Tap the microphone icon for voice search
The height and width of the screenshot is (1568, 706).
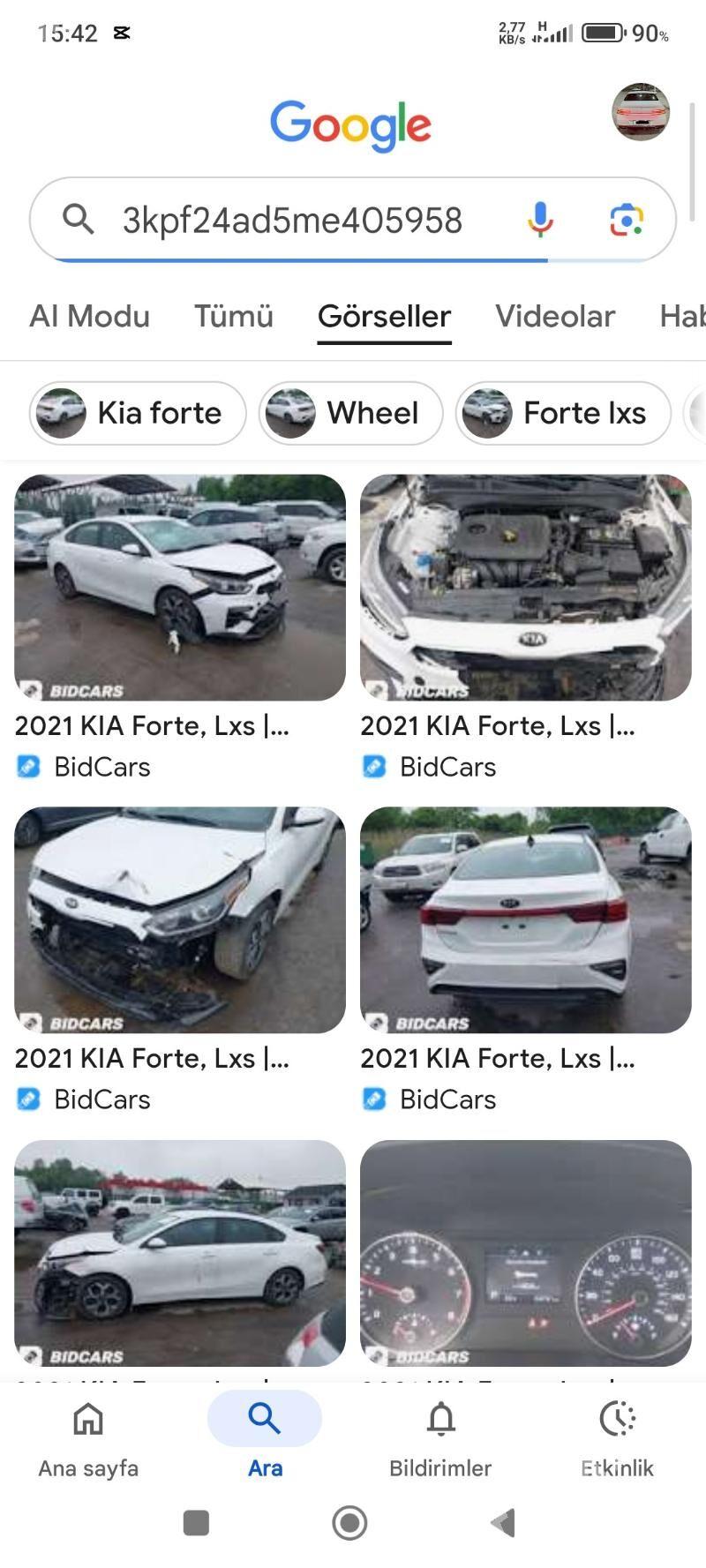pos(538,220)
